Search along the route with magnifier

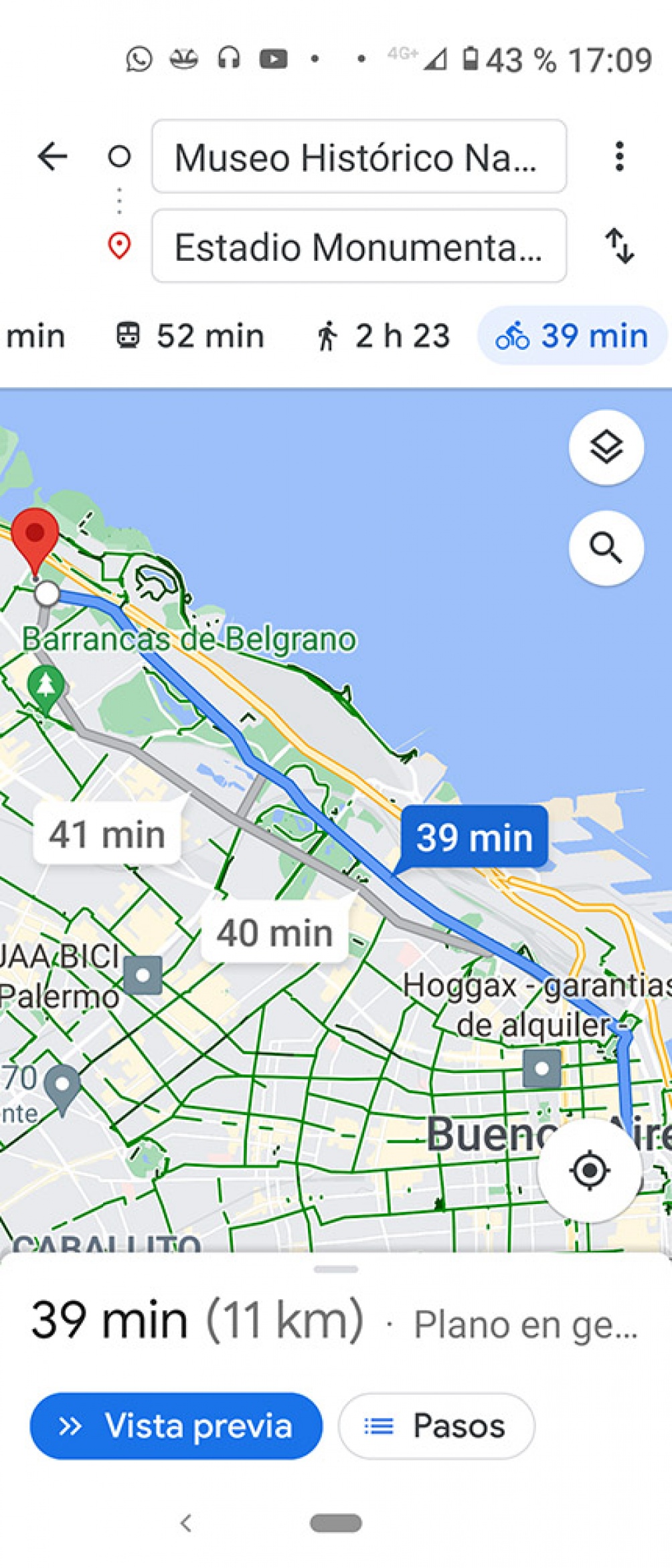(606, 548)
